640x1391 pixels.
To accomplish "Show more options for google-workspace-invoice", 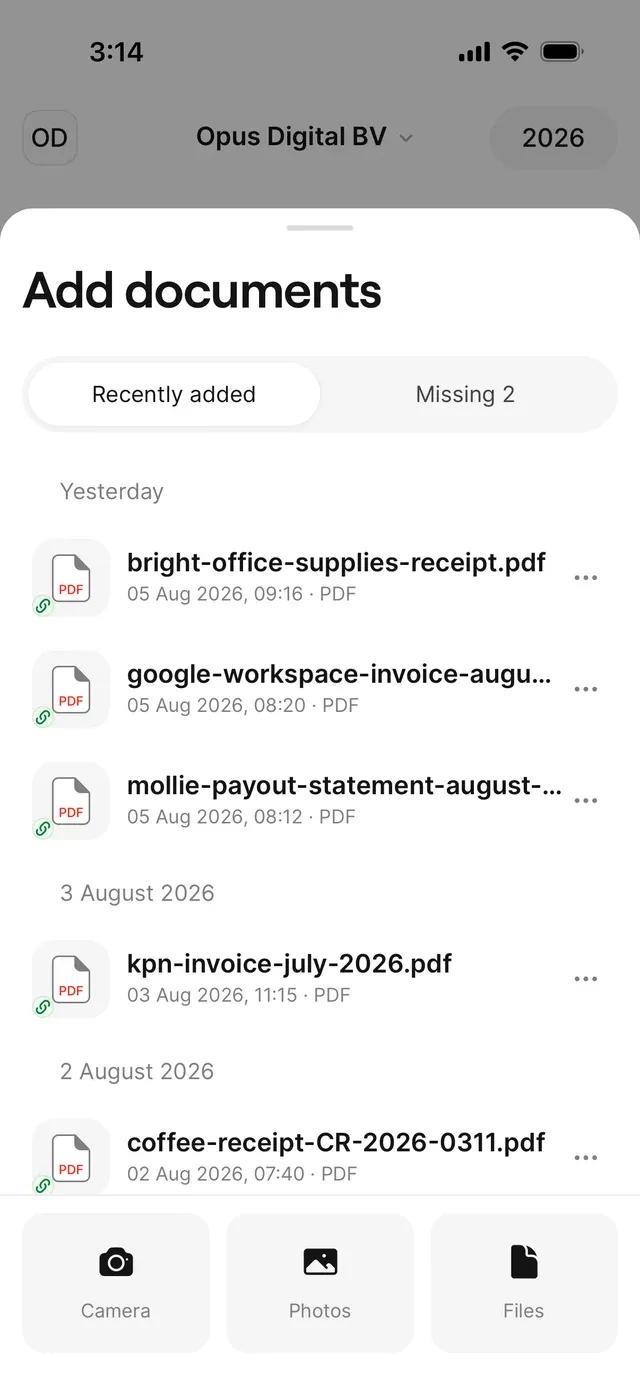I will tap(586, 689).
